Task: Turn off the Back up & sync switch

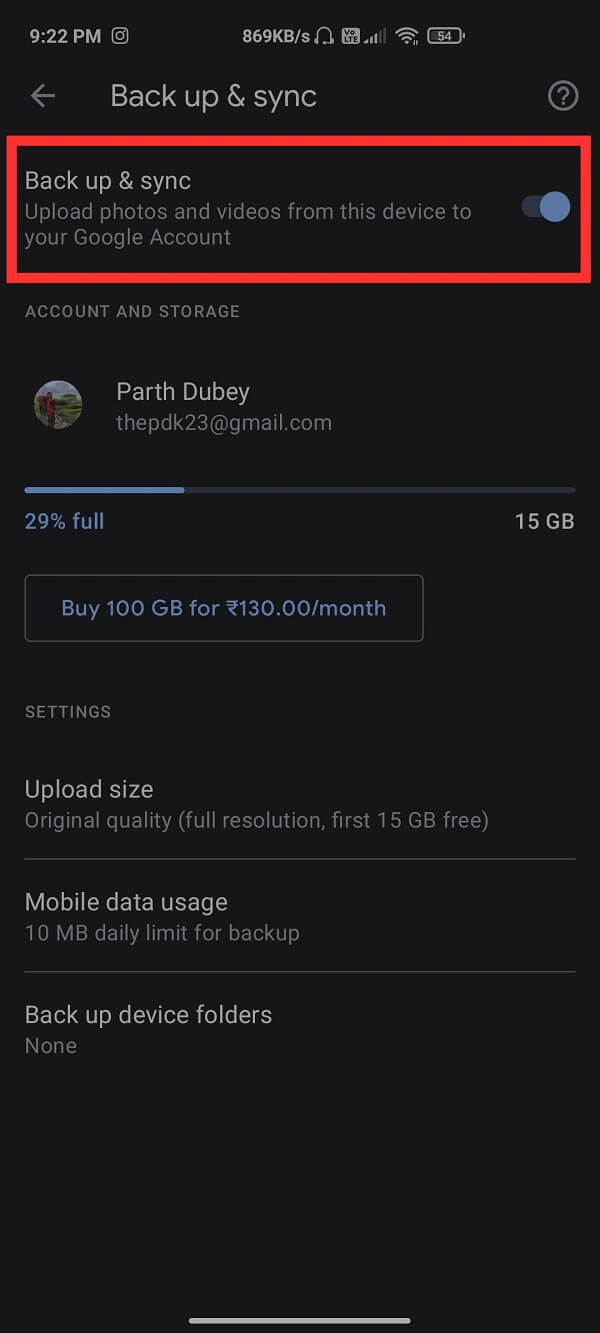Action: pyautogui.click(x=546, y=208)
